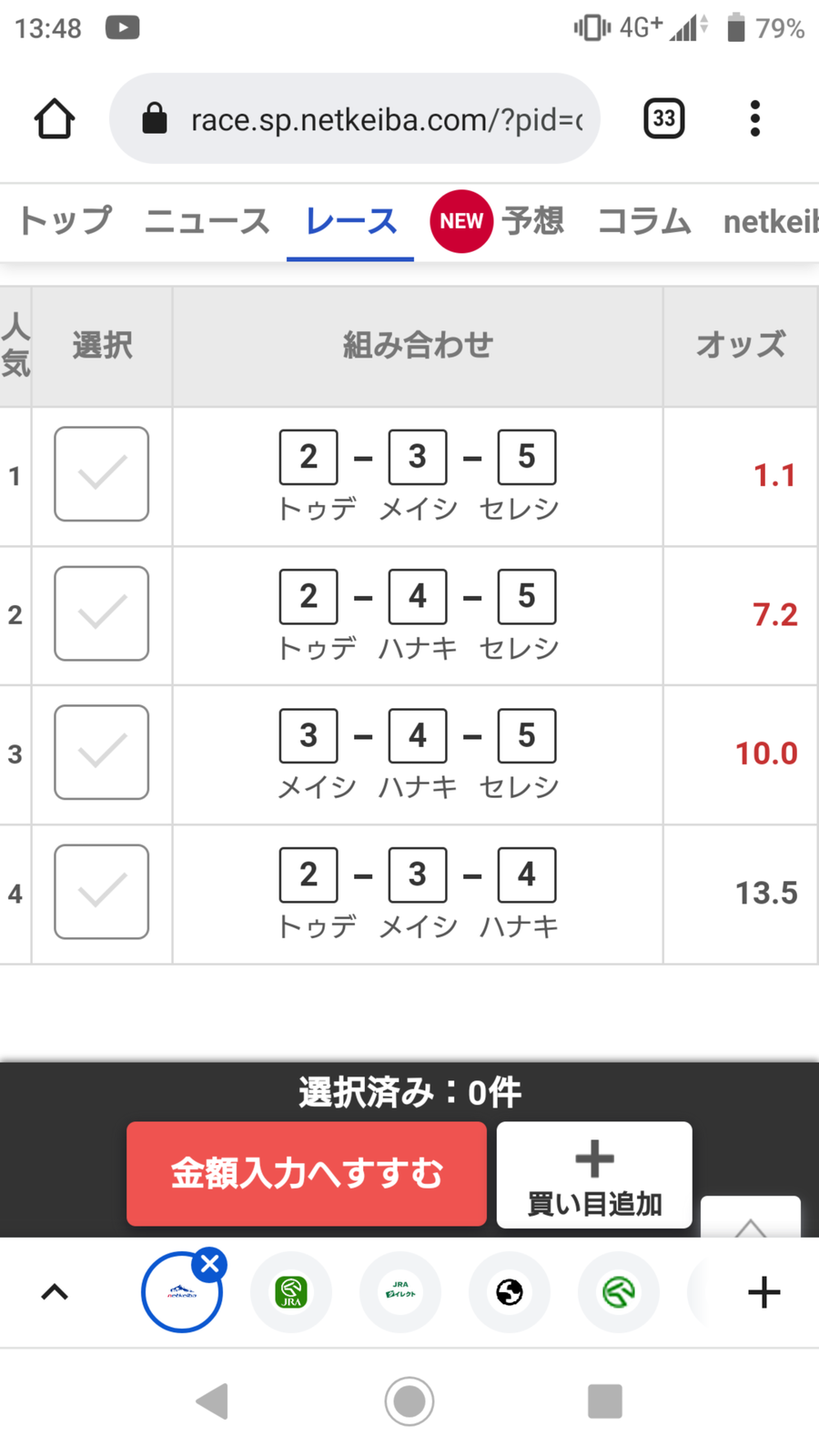Open the tab switcher showing 33 tabs

tap(664, 119)
